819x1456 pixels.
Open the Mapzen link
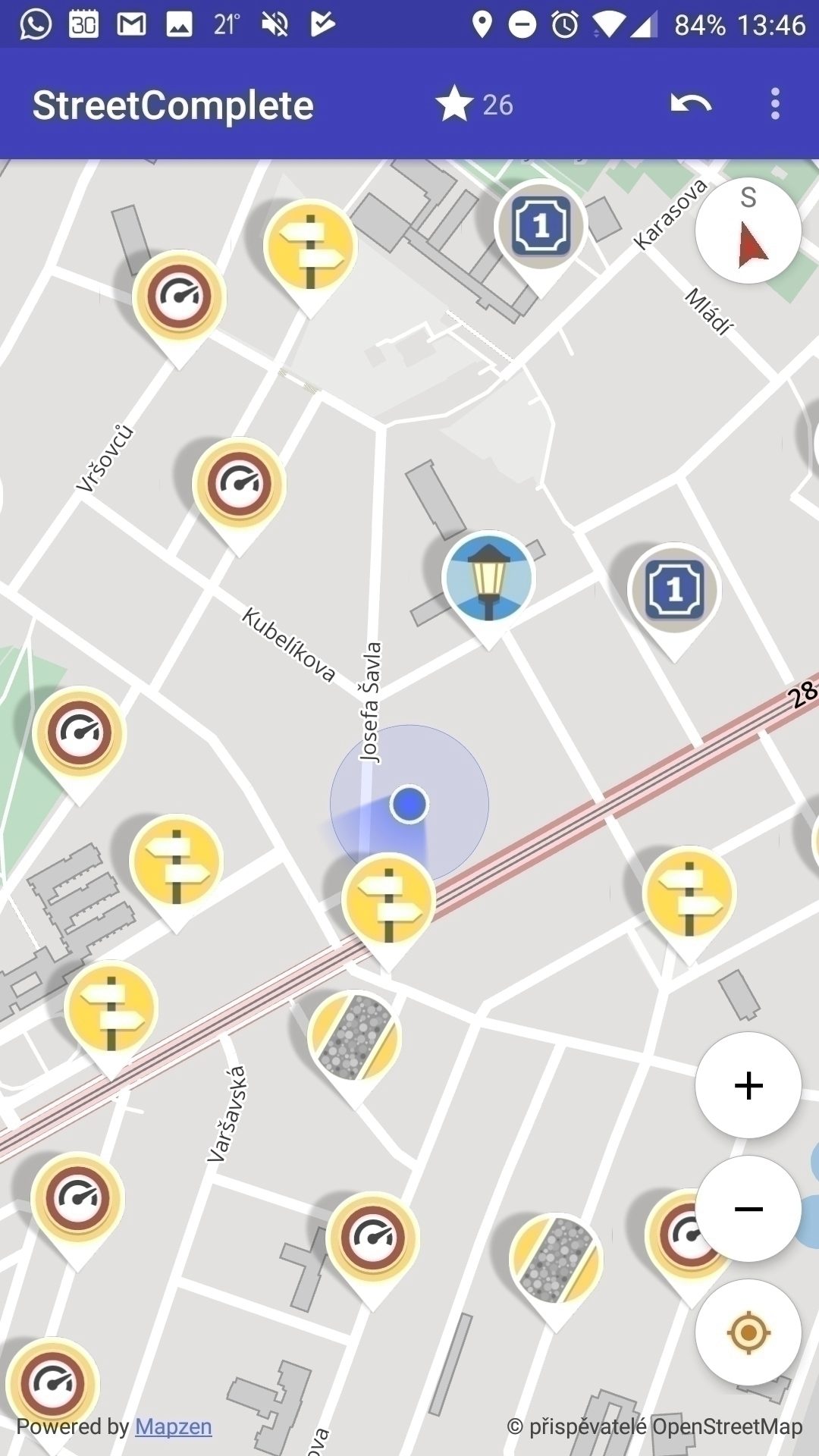[x=173, y=1426]
